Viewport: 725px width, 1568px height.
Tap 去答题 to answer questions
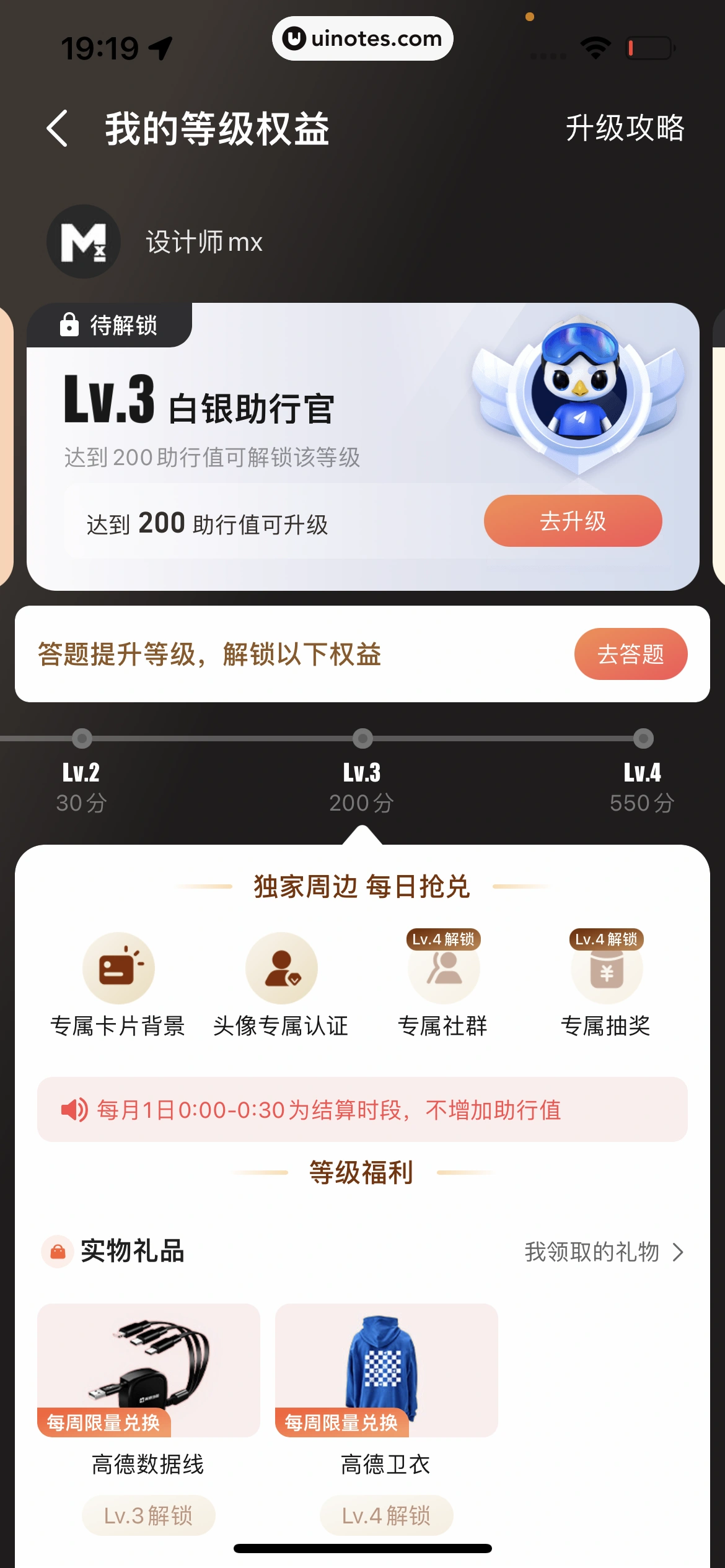[x=630, y=654]
